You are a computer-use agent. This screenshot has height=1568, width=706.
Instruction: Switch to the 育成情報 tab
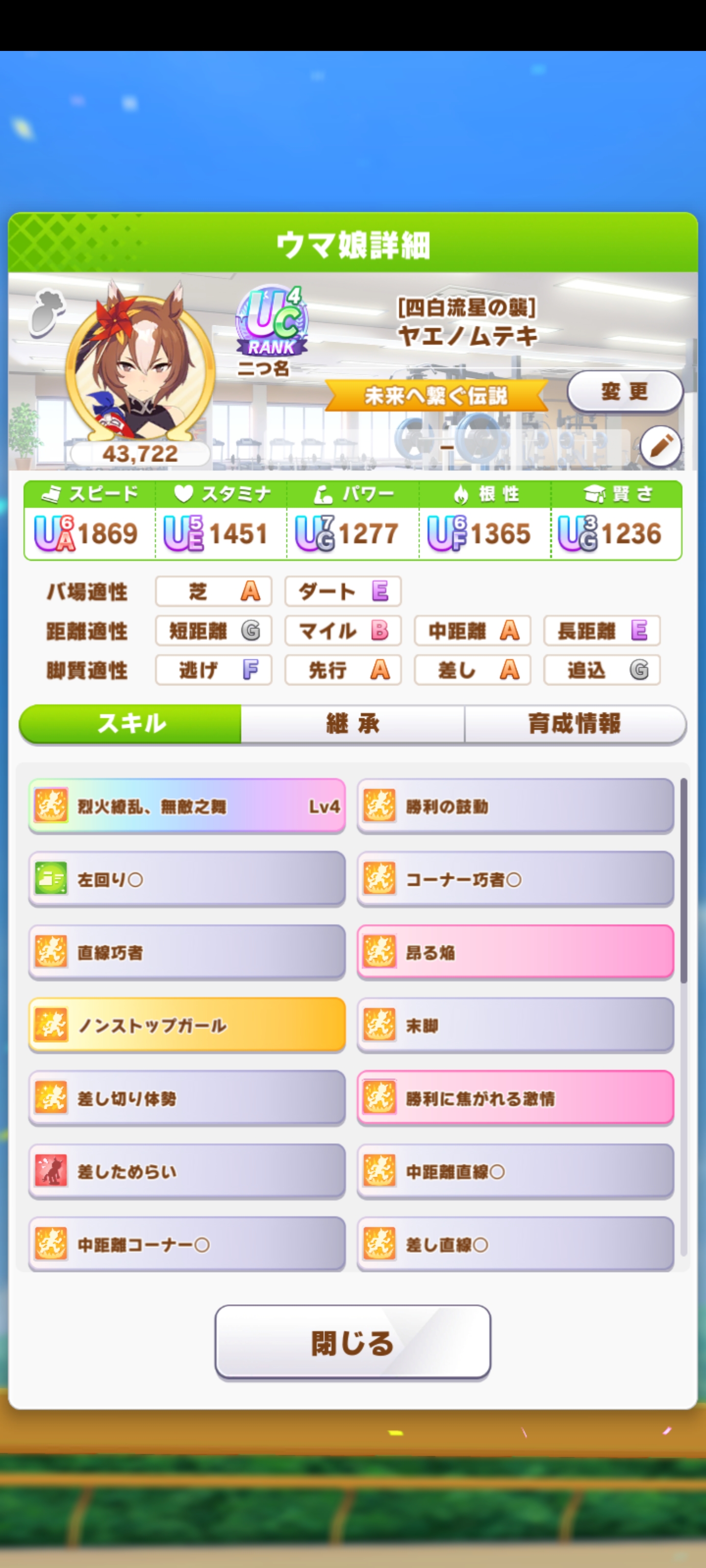click(x=575, y=724)
